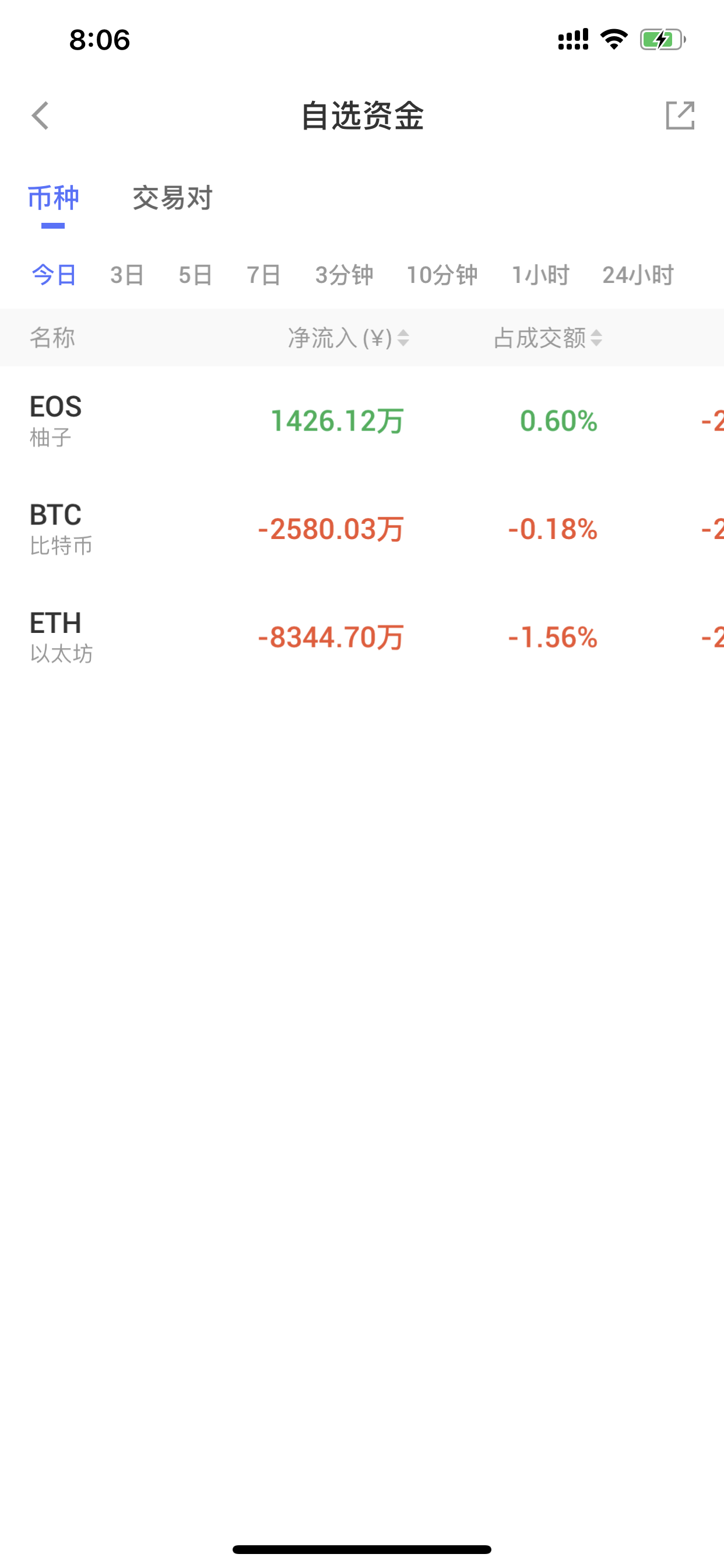Open the BTC 比特币 row
This screenshot has width=724, height=1568.
(x=362, y=529)
